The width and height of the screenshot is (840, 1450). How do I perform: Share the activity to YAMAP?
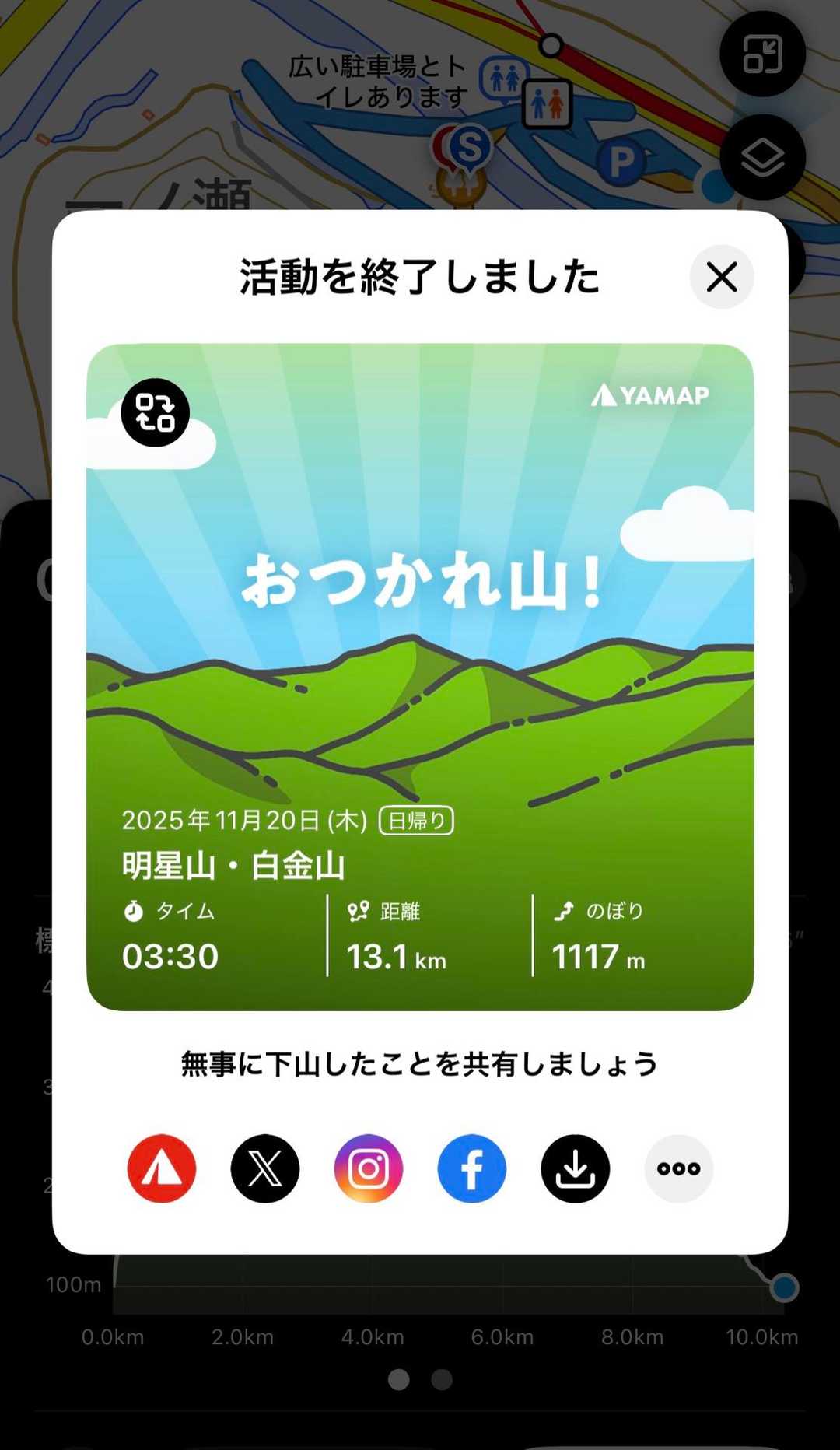point(162,1168)
